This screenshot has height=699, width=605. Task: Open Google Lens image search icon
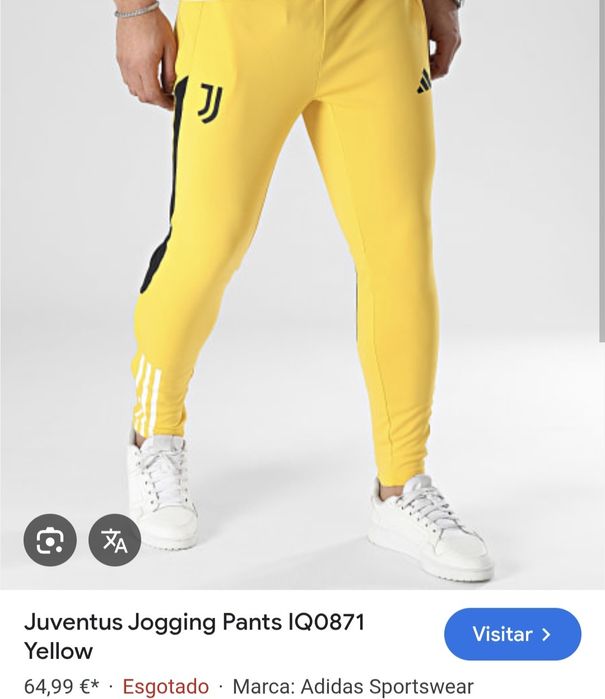click(50, 540)
